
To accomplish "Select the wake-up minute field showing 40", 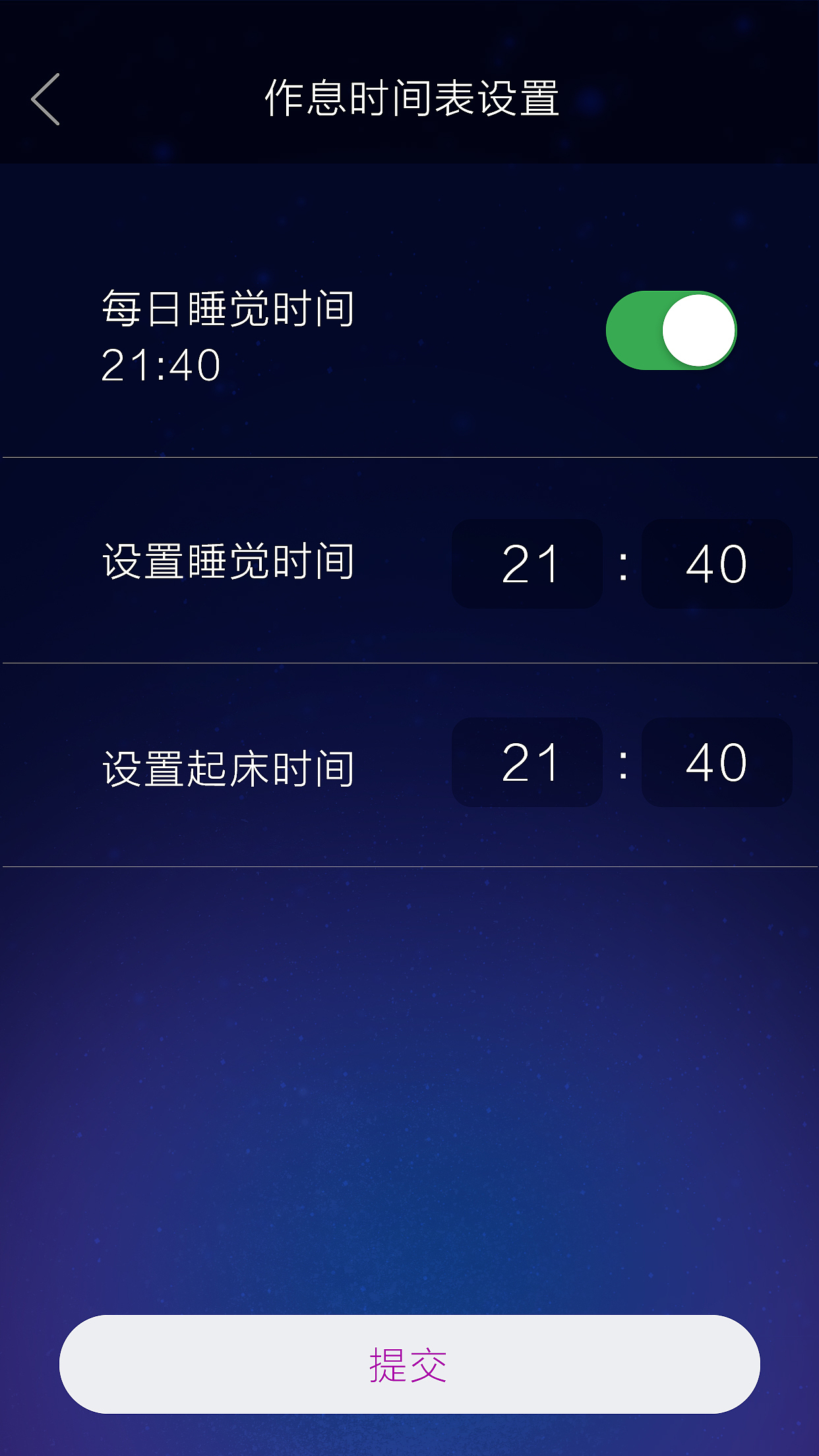I will 716,762.
